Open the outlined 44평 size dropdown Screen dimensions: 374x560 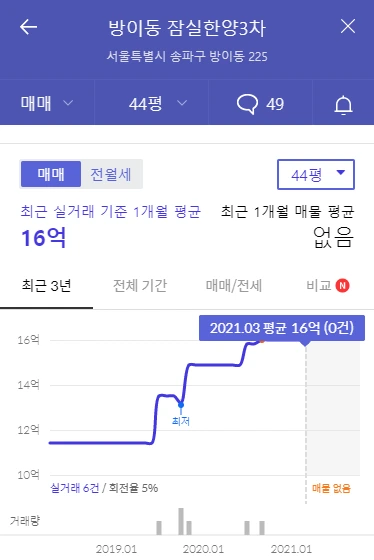(x=316, y=174)
